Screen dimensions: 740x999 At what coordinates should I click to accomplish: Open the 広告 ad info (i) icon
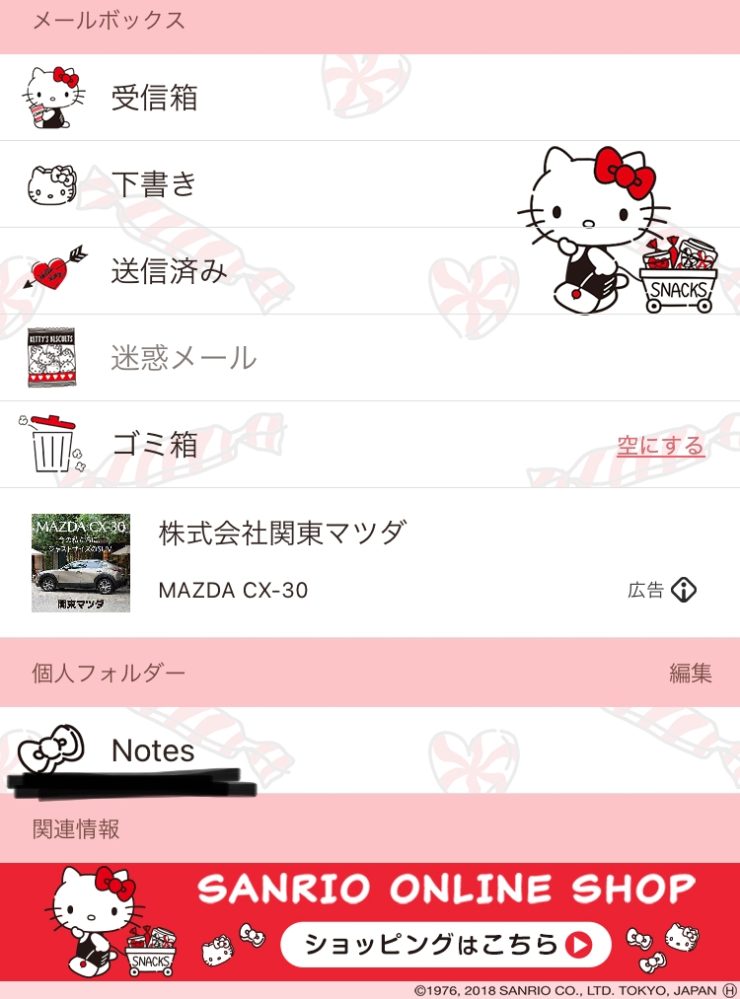click(686, 590)
